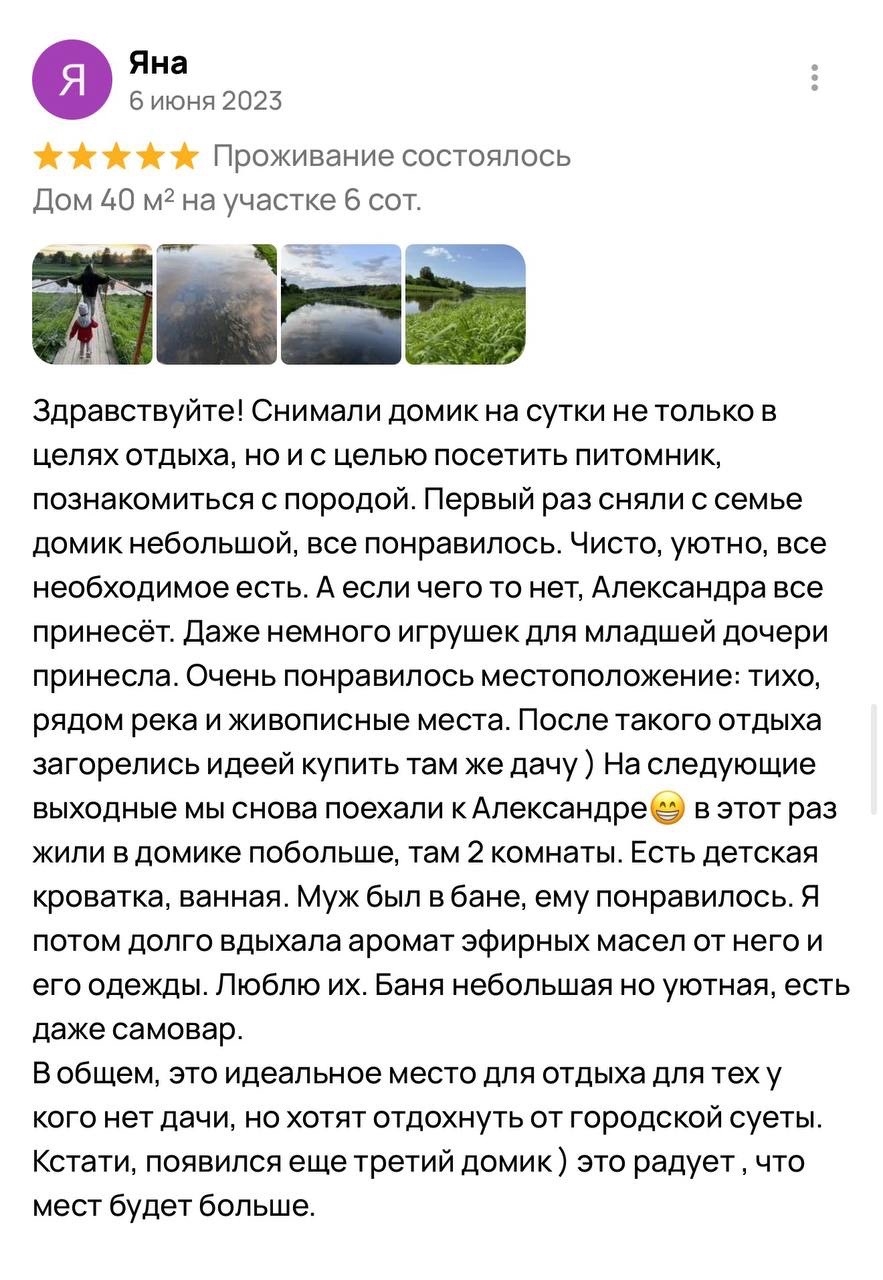The width and height of the screenshot is (883, 1280).
Task: Open the third photo of the river at dusk
Action: 341,304
